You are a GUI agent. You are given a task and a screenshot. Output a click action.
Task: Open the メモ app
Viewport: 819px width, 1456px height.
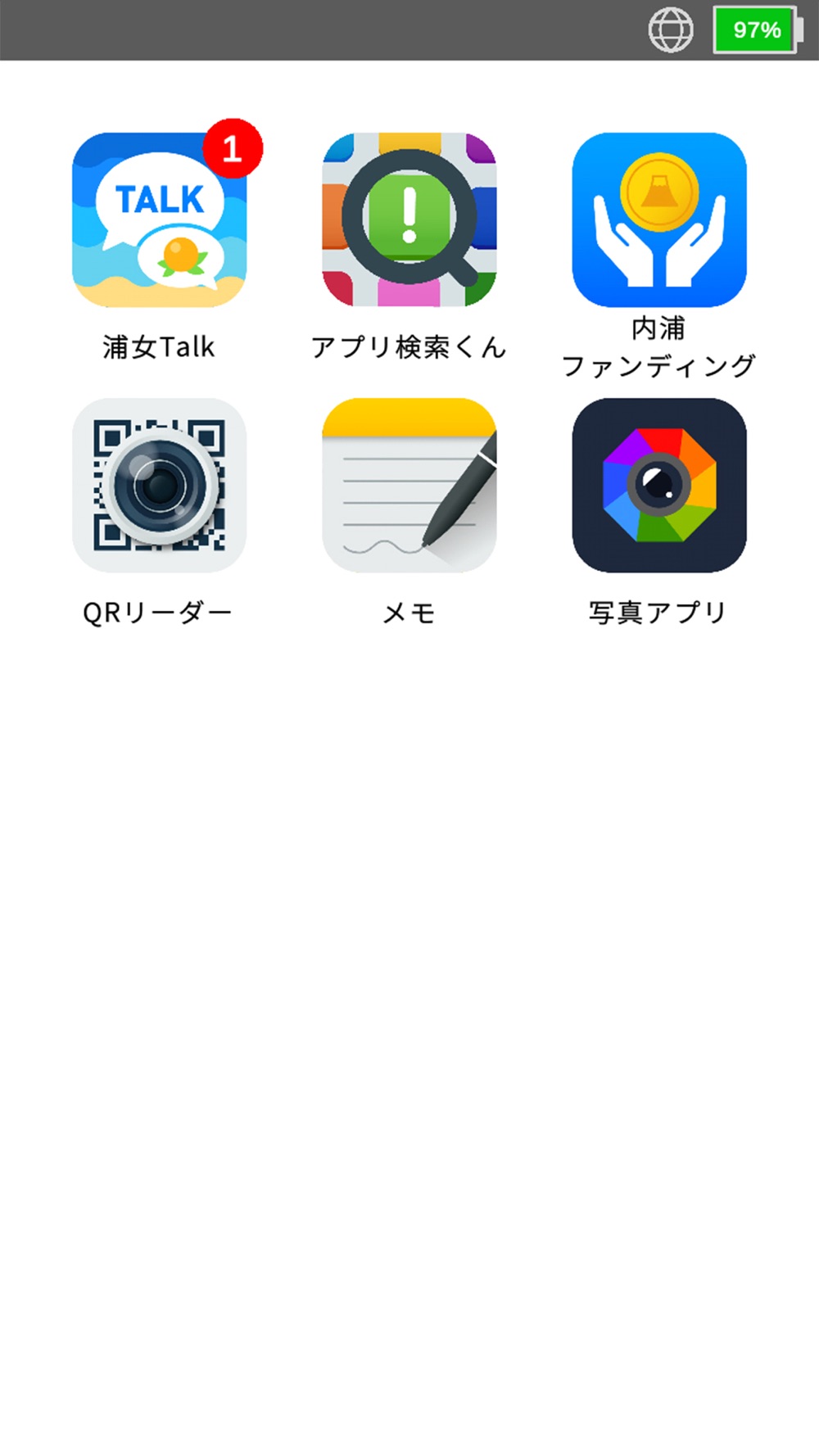pyautogui.click(x=409, y=486)
